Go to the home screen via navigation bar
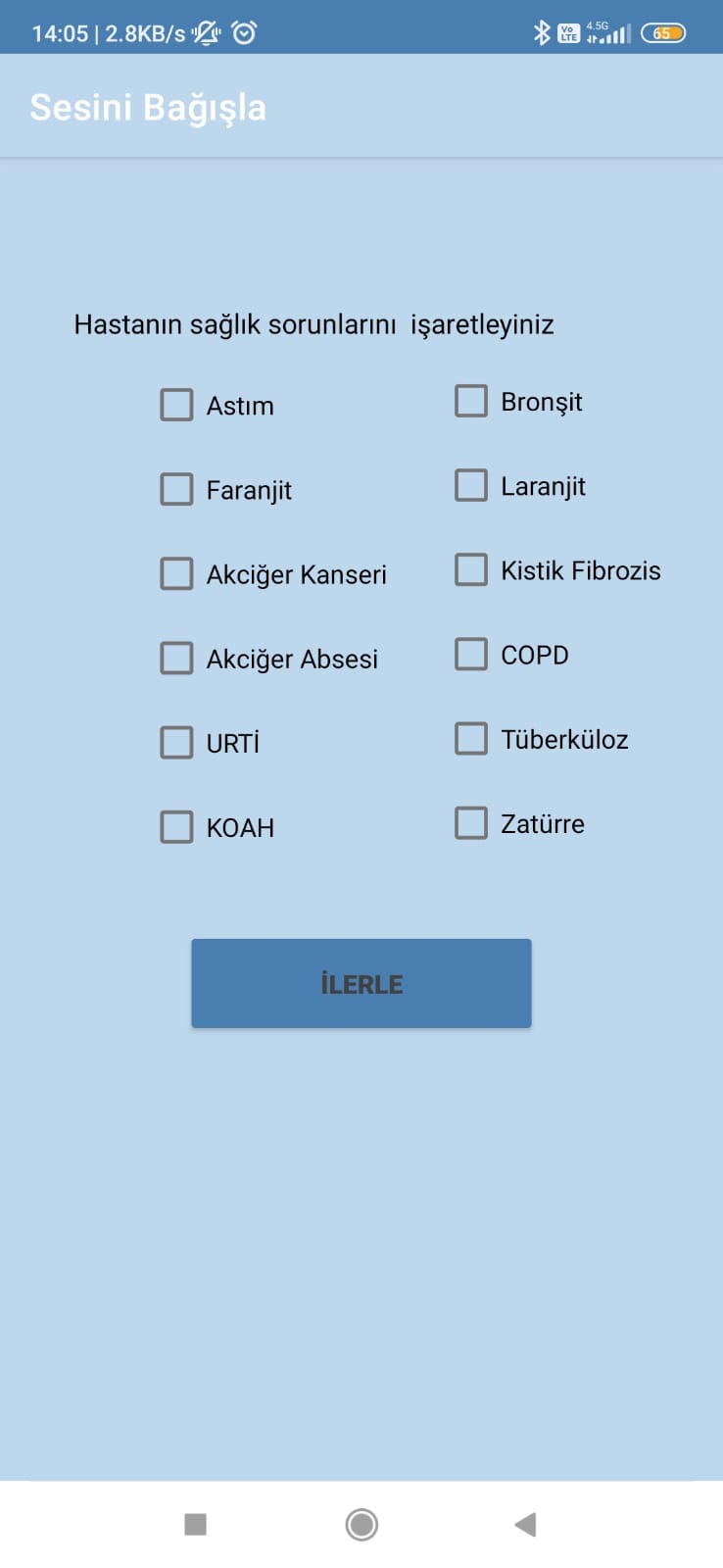Viewport: 723px width, 1568px height. (361, 1524)
